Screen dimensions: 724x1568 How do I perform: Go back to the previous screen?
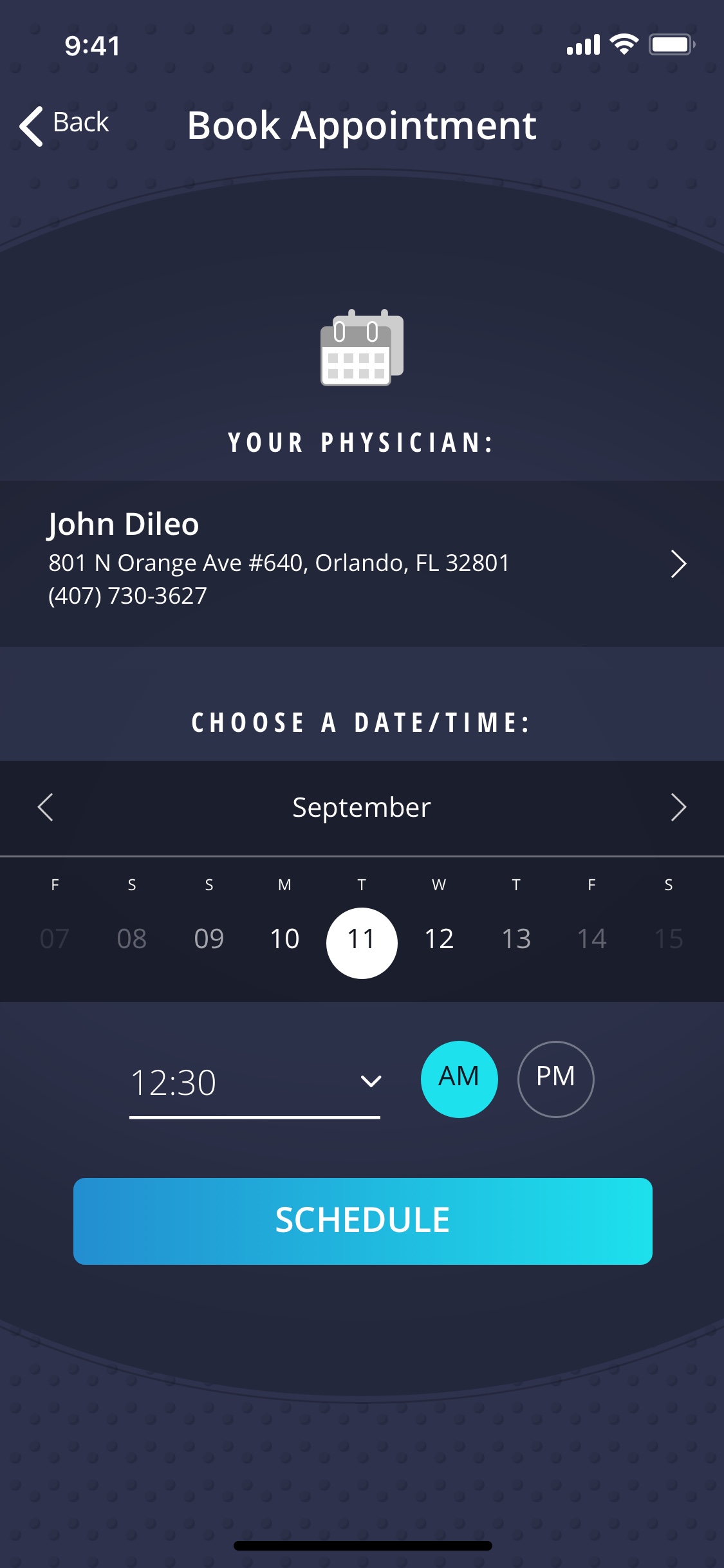click(64, 124)
